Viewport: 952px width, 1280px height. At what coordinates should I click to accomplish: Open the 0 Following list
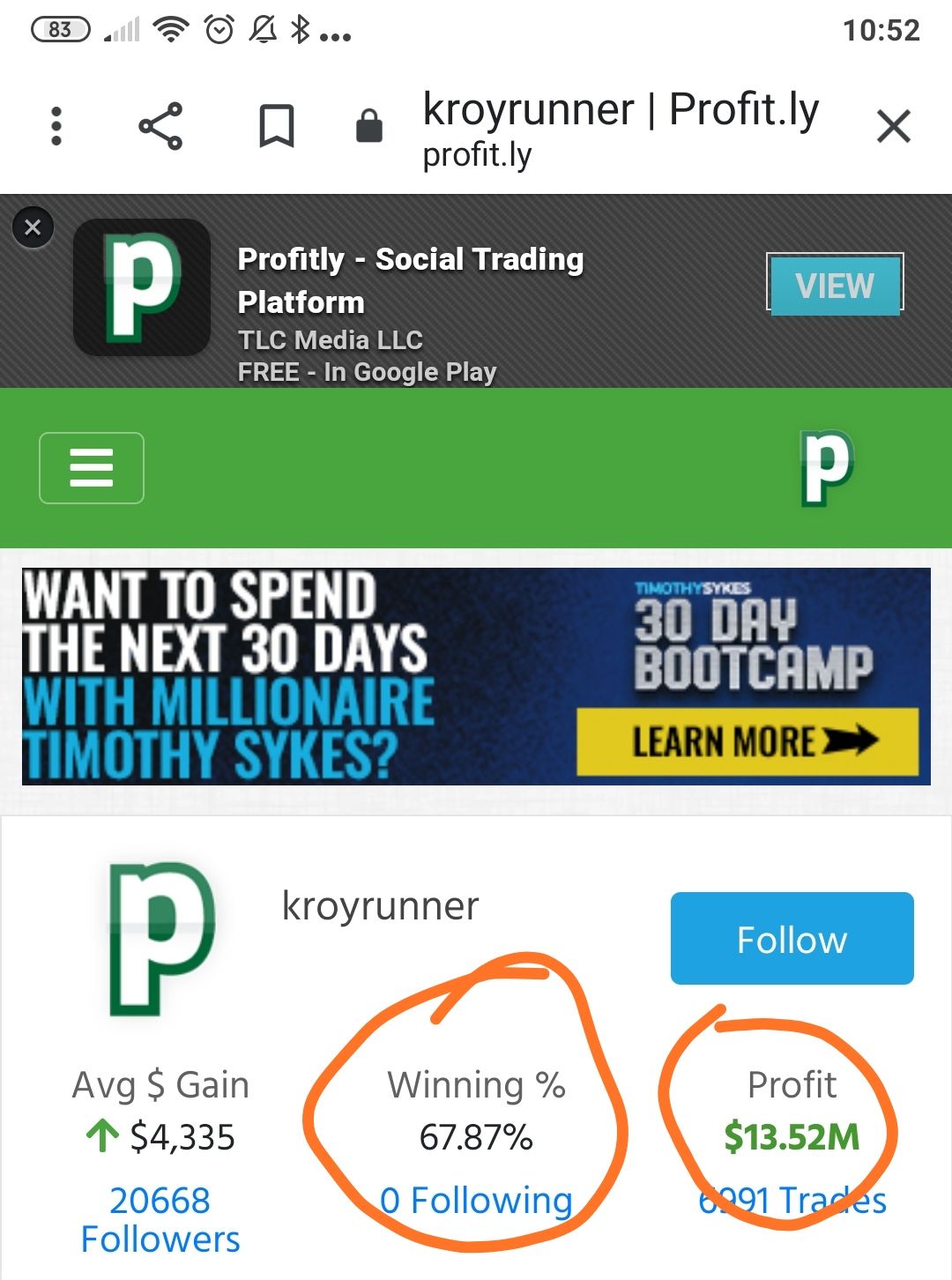pyautogui.click(x=476, y=1201)
